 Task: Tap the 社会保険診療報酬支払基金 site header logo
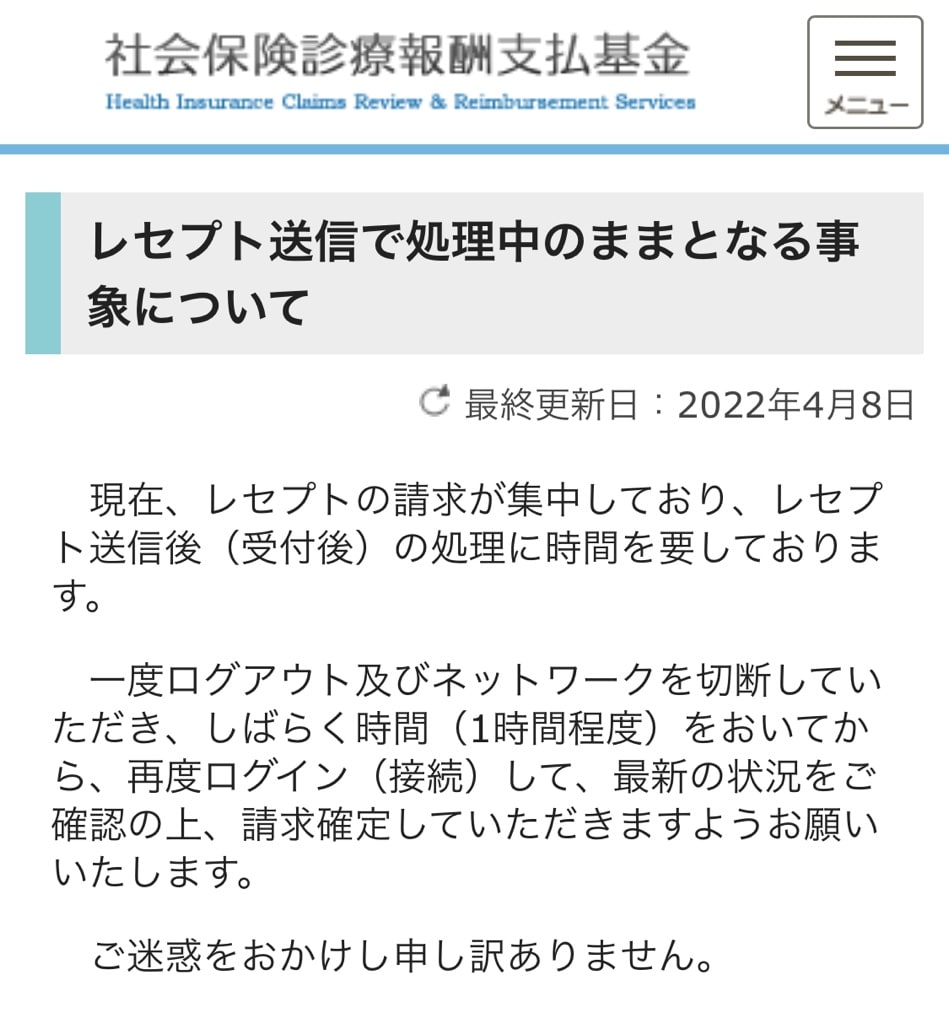[399, 70]
